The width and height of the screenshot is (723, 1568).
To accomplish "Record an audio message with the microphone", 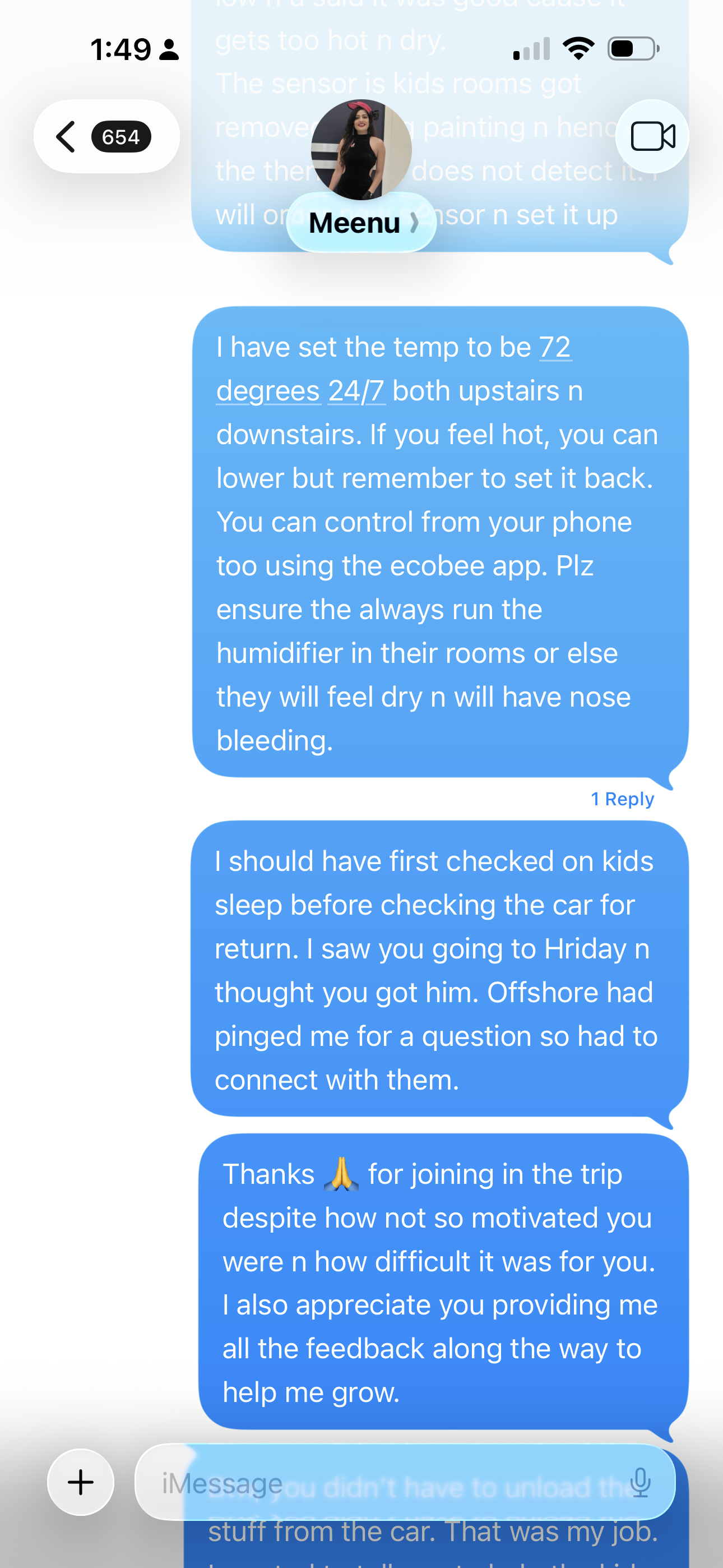I will (640, 1482).
